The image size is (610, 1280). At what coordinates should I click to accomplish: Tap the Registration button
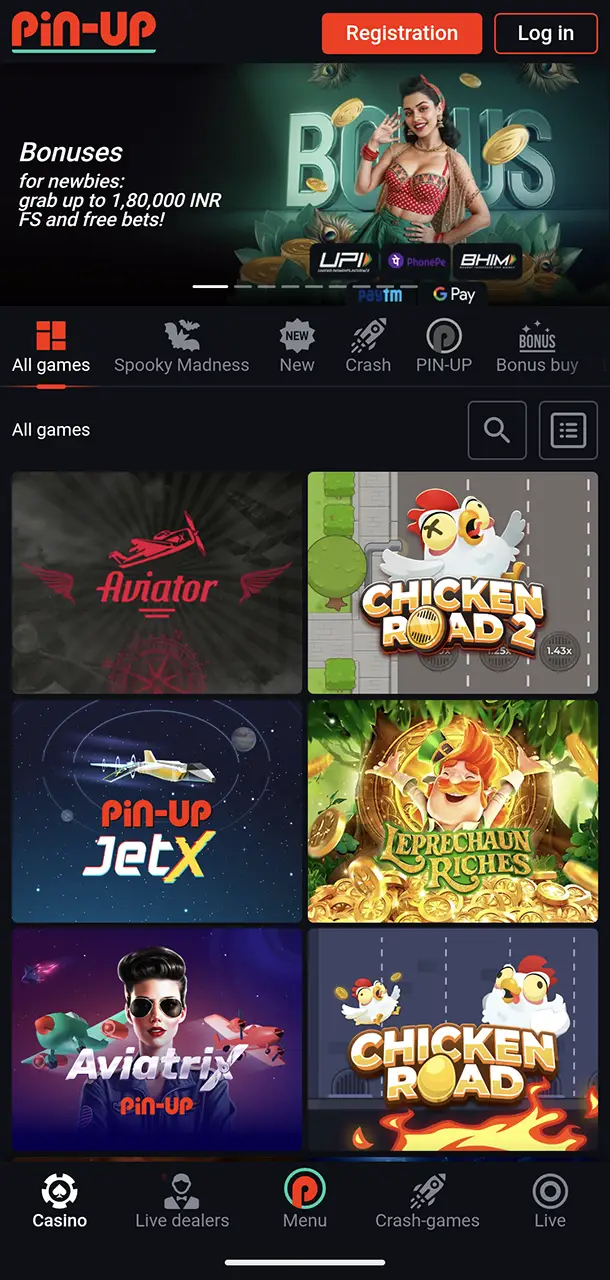pyautogui.click(x=401, y=33)
